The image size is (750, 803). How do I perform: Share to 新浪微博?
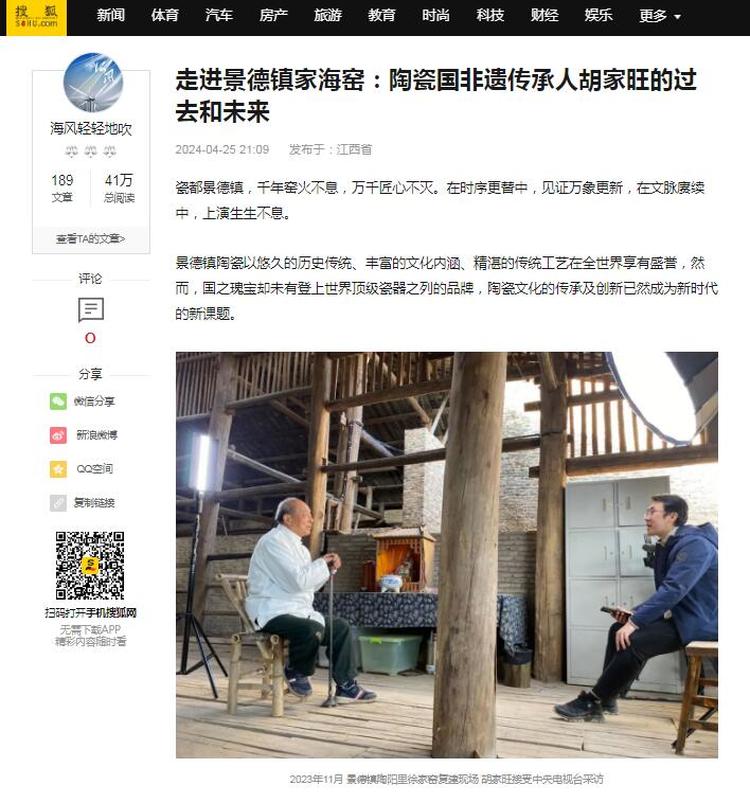[85, 435]
